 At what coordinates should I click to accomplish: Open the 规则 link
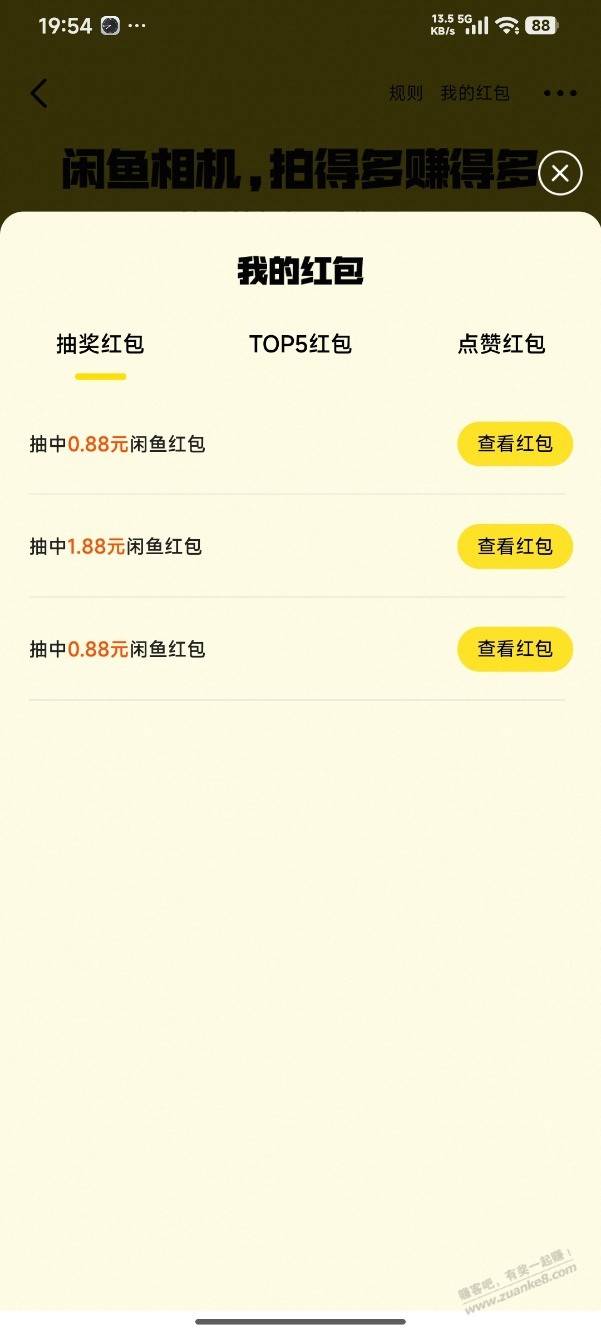(406, 93)
